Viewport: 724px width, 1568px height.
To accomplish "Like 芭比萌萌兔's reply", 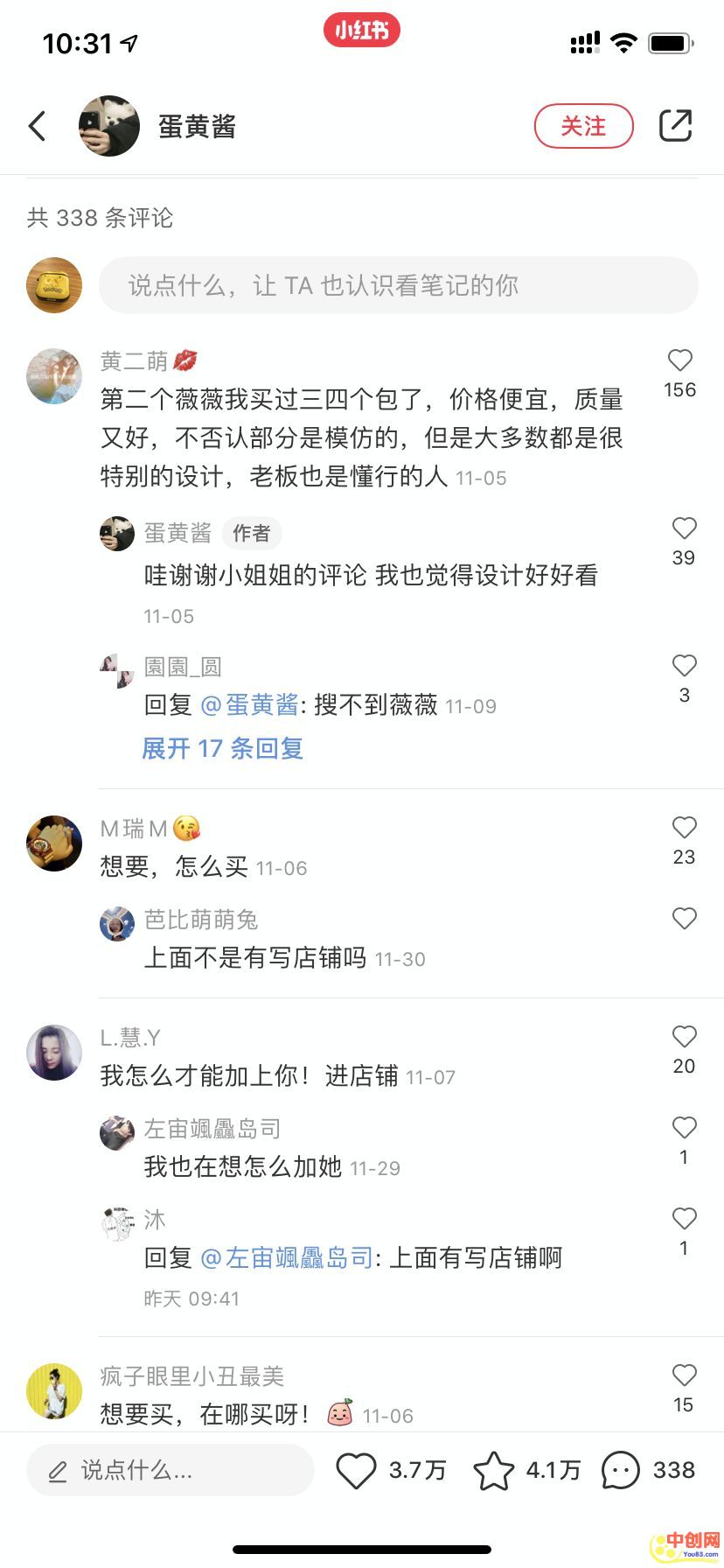I will (x=684, y=918).
